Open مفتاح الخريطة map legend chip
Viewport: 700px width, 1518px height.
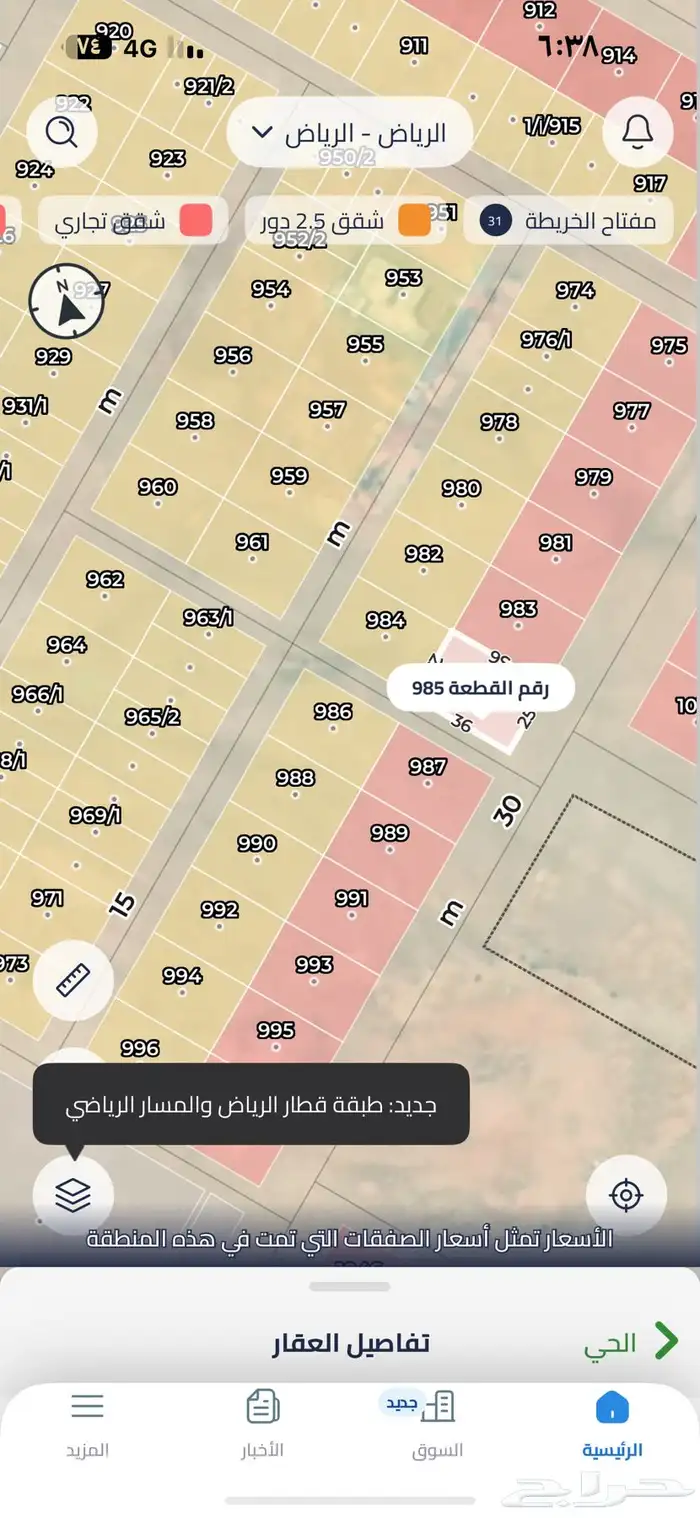[568, 221]
